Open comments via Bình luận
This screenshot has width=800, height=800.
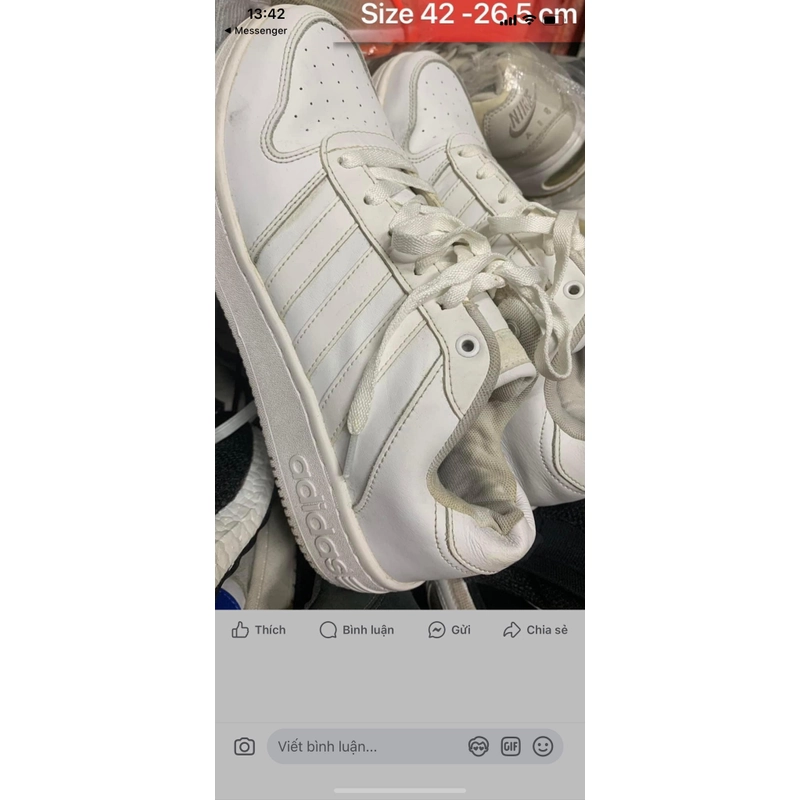tap(357, 630)
